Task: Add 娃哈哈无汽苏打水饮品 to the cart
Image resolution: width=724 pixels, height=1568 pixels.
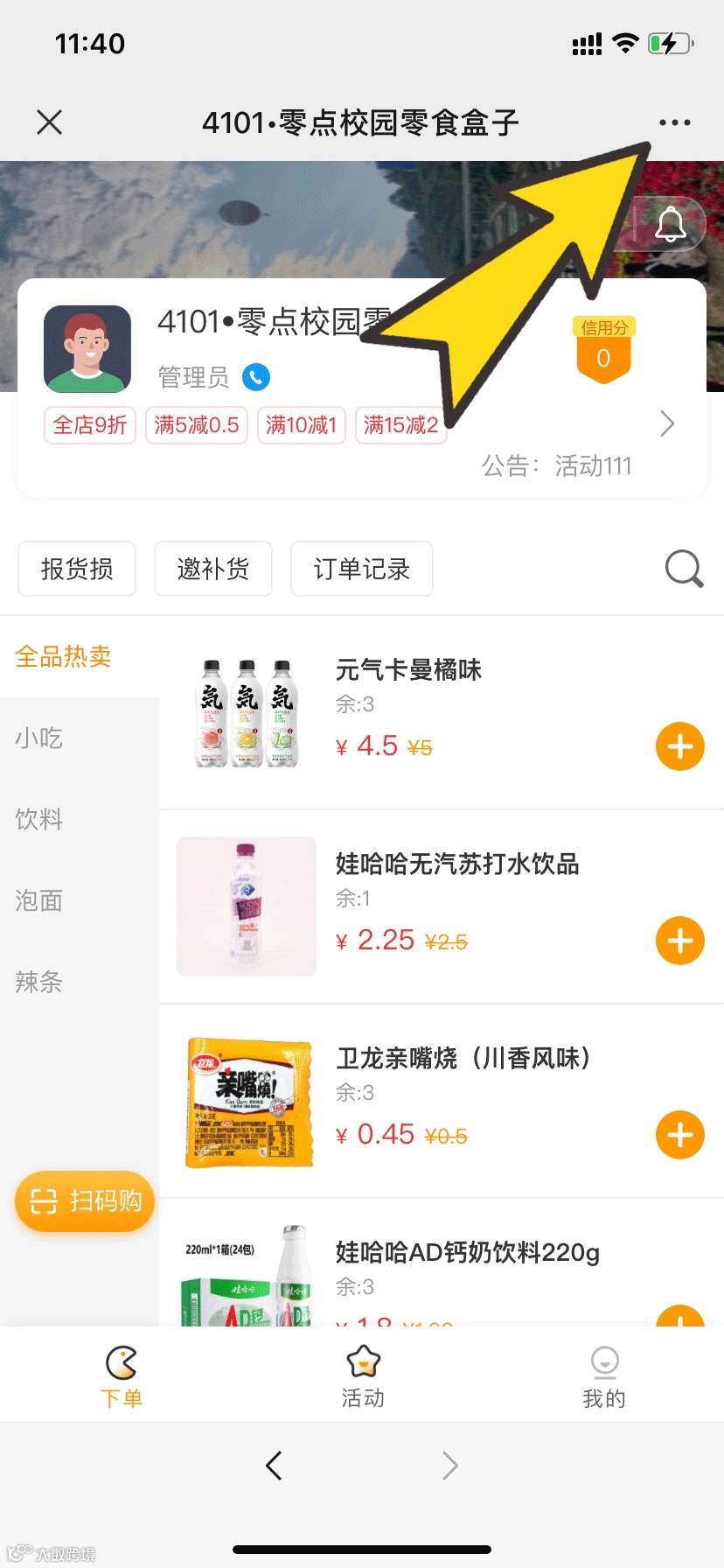Action: (x=679, y=941)
